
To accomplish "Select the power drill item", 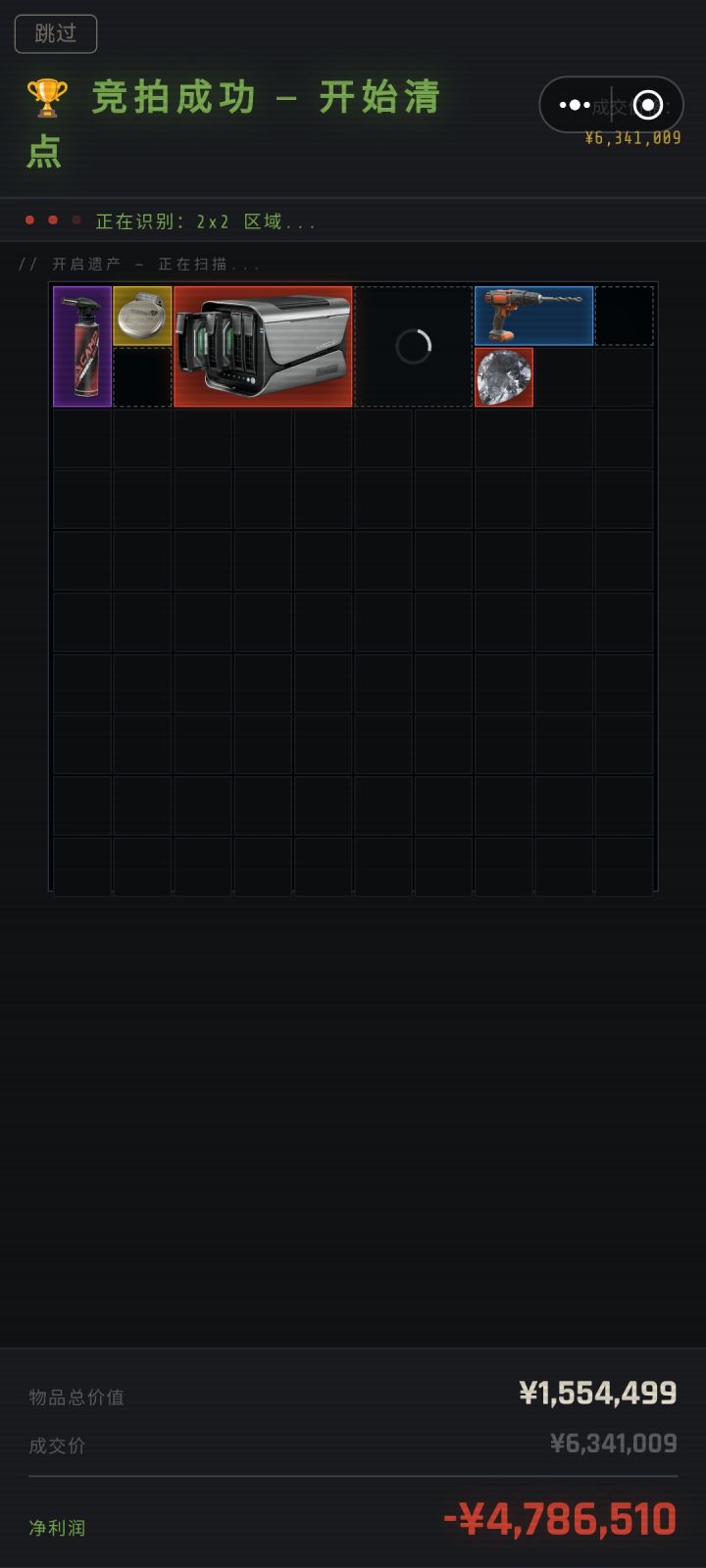I will coord(533,316).
